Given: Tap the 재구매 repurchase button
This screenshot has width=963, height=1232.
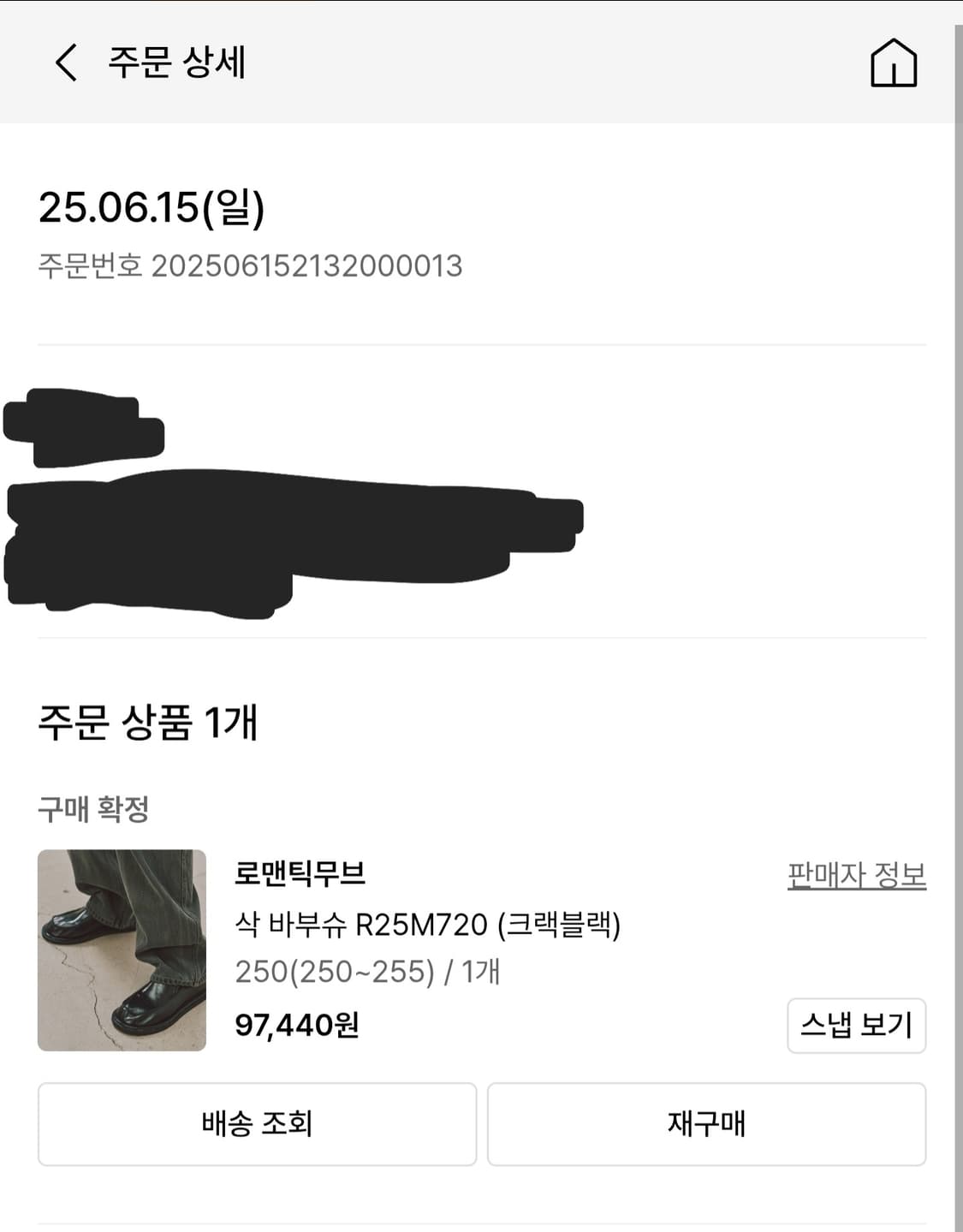Looking at the screenshot, I should (707, 1125).
